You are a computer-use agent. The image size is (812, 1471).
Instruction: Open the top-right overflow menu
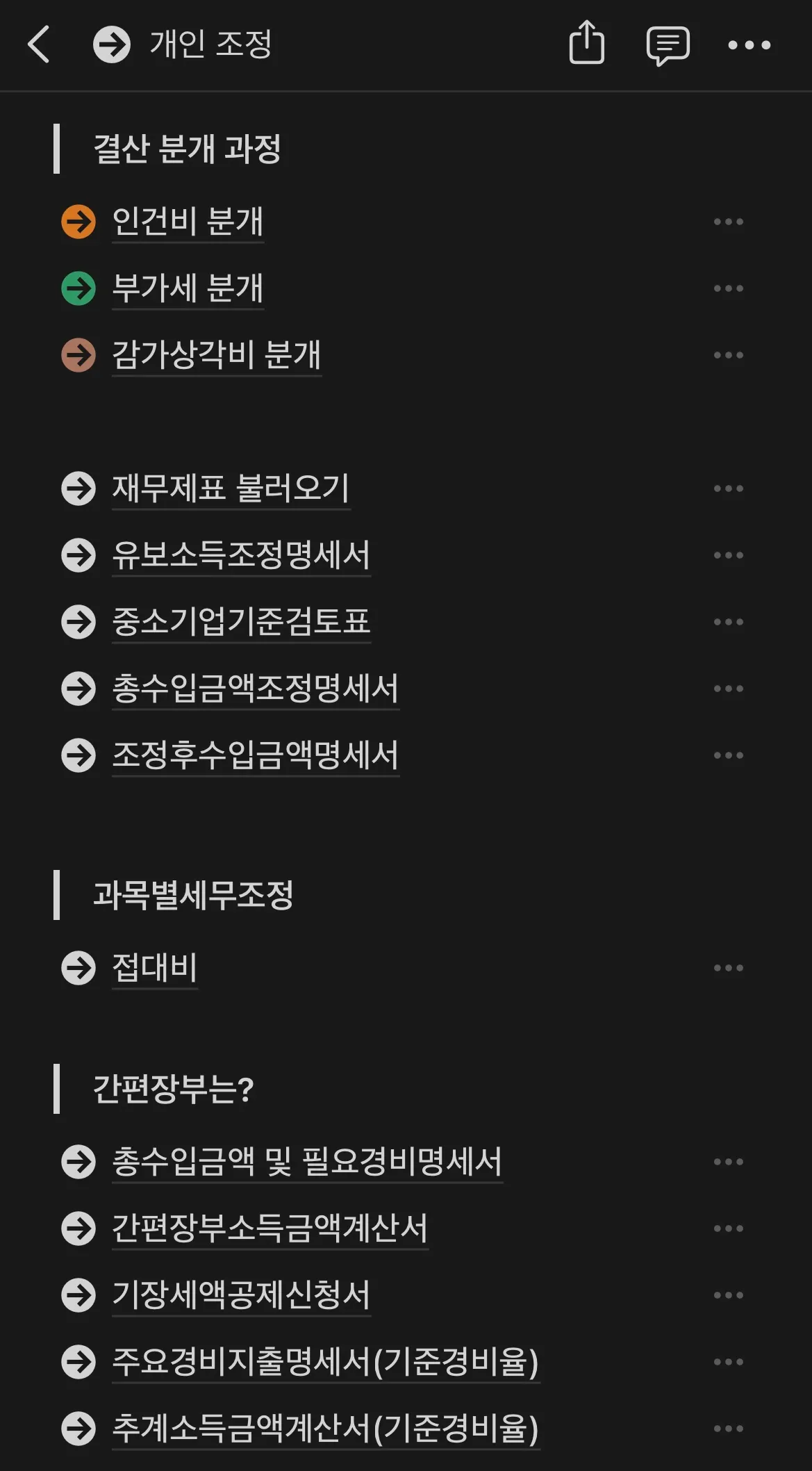(x=749, y=45)
